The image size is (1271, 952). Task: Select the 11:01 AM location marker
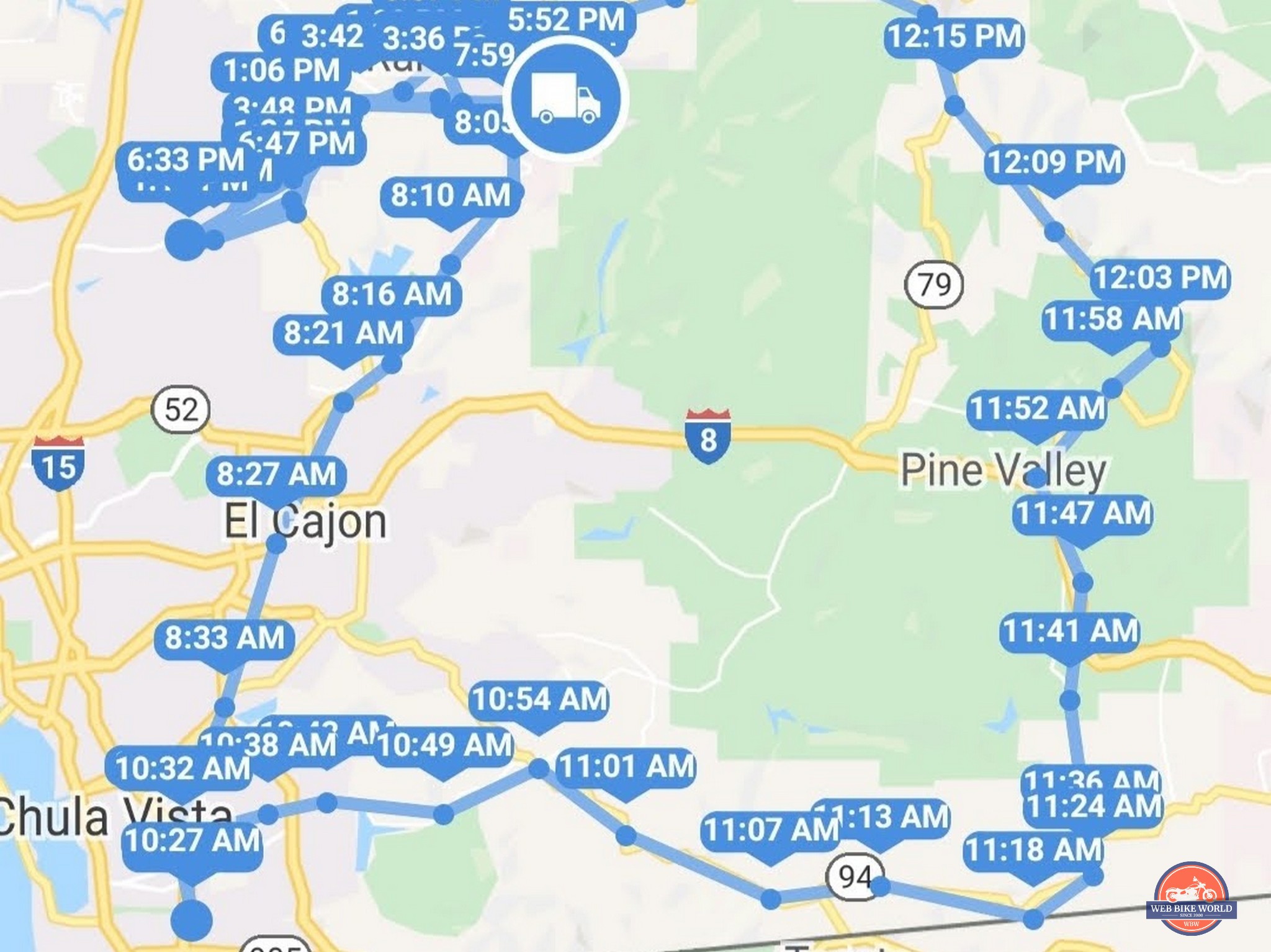click(x=626, y=766)
